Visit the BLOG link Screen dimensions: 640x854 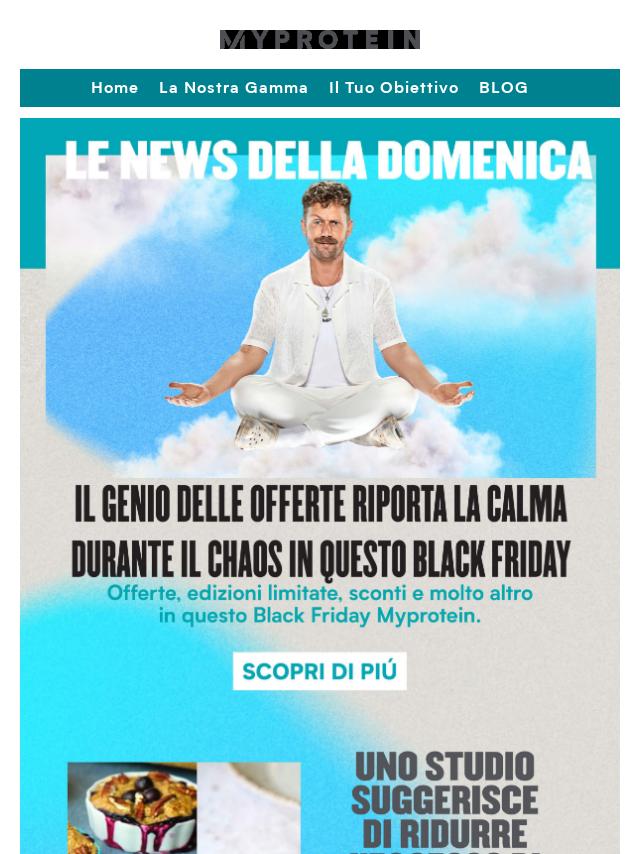(x=503, y=88)
